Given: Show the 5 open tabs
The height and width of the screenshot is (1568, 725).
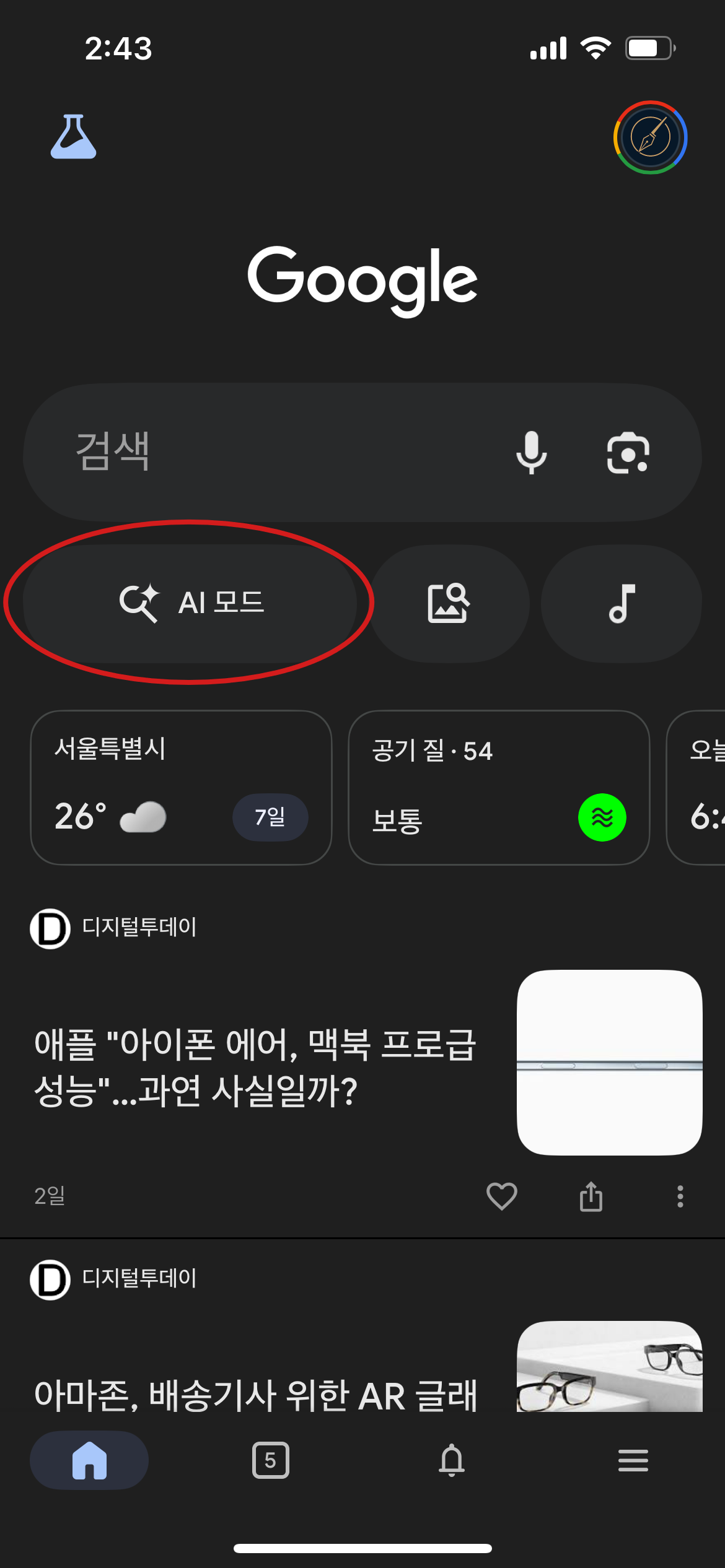Looking at the screenshot, I should [x=271, y=1460].
